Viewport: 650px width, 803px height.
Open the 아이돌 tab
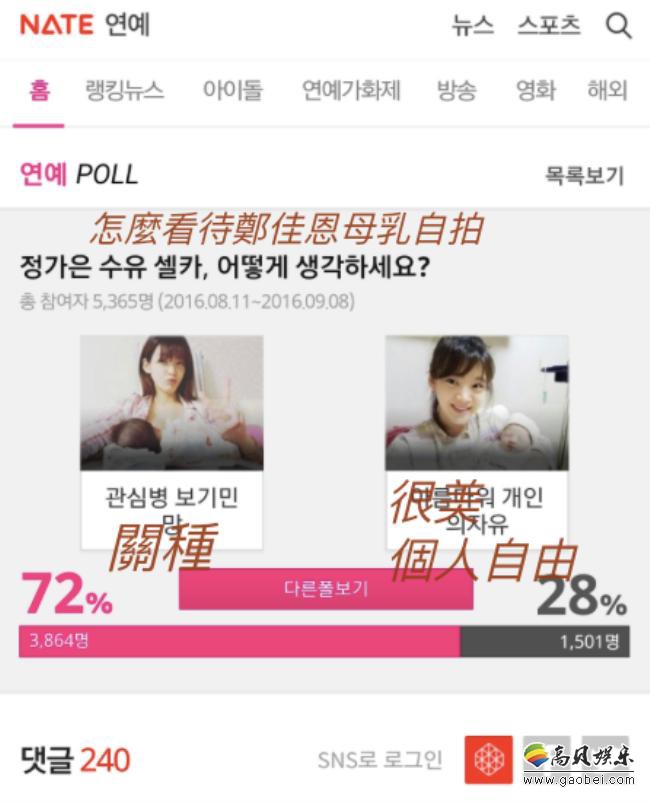[232, 91]
